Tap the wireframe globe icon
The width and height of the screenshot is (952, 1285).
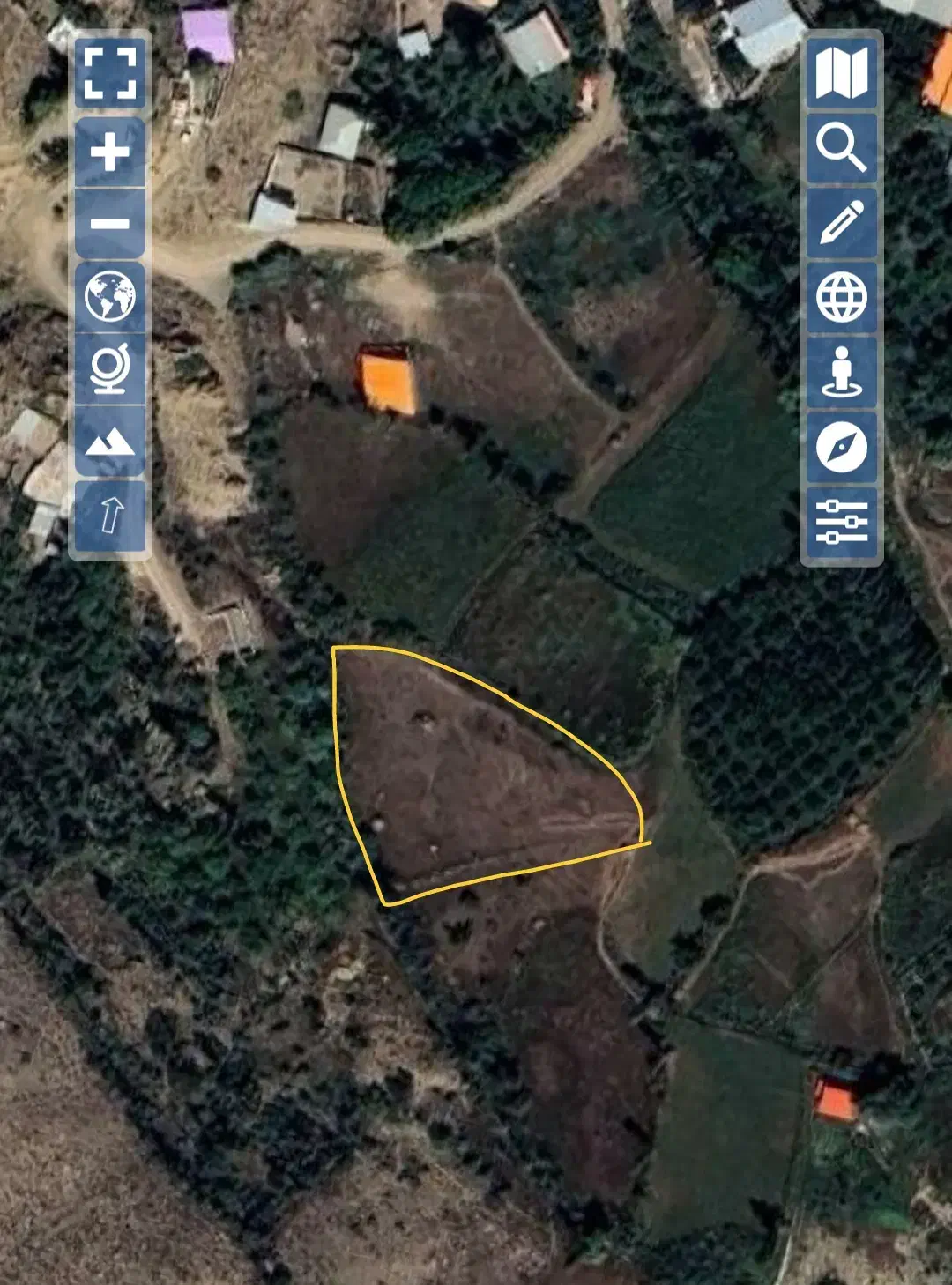pos(842,297)
